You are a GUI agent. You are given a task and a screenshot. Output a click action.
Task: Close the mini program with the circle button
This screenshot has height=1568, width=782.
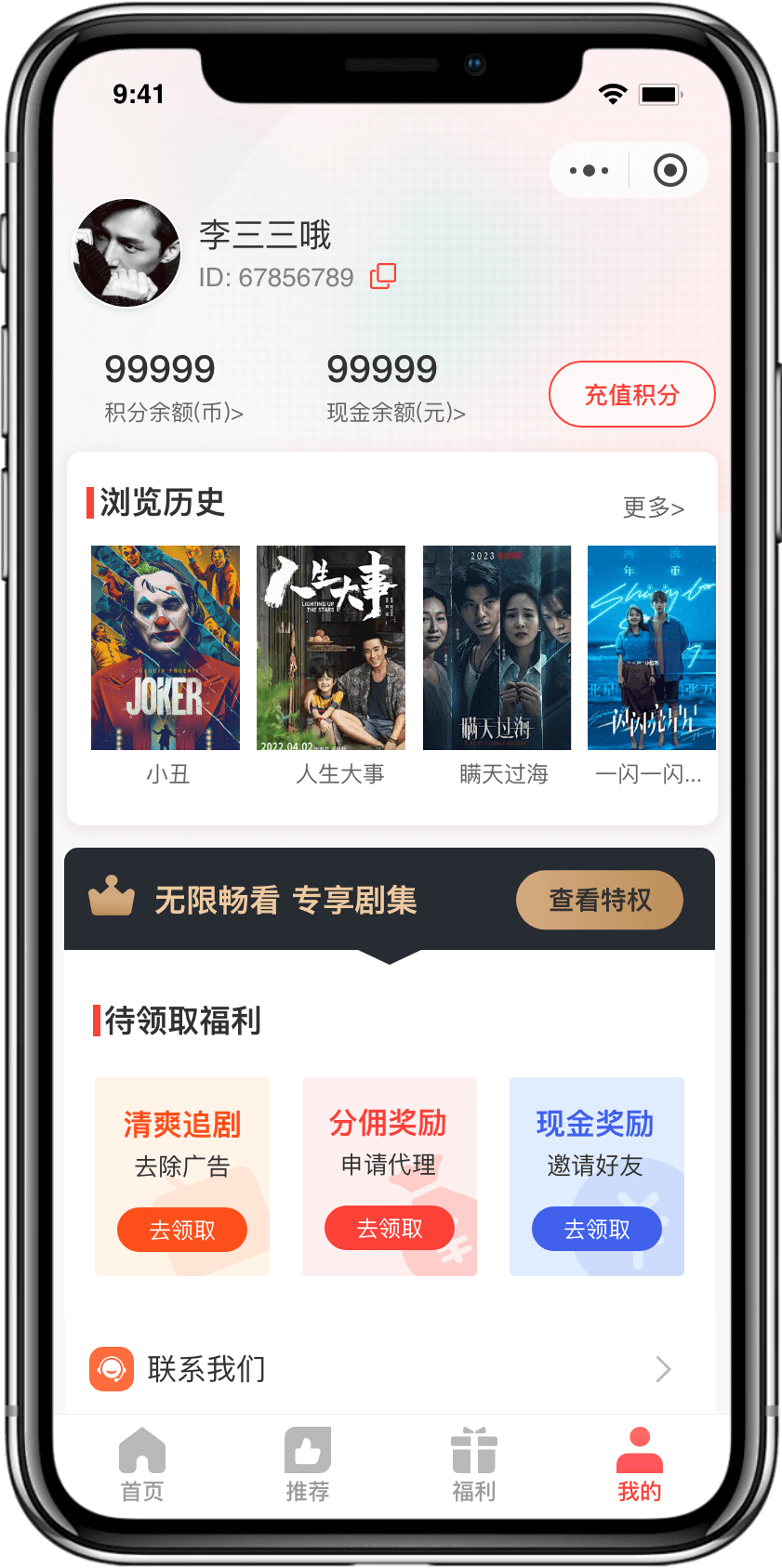click(x=669, y=171)
